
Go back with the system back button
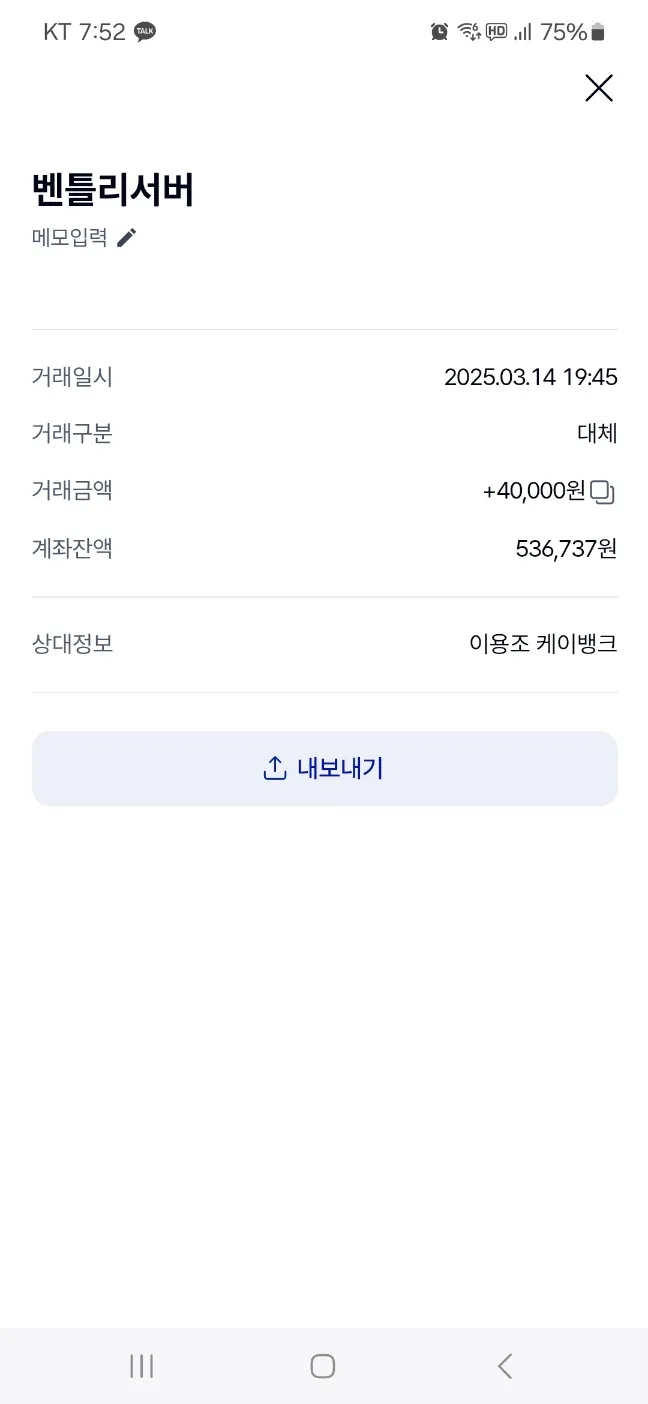(x=505, y=1366)
